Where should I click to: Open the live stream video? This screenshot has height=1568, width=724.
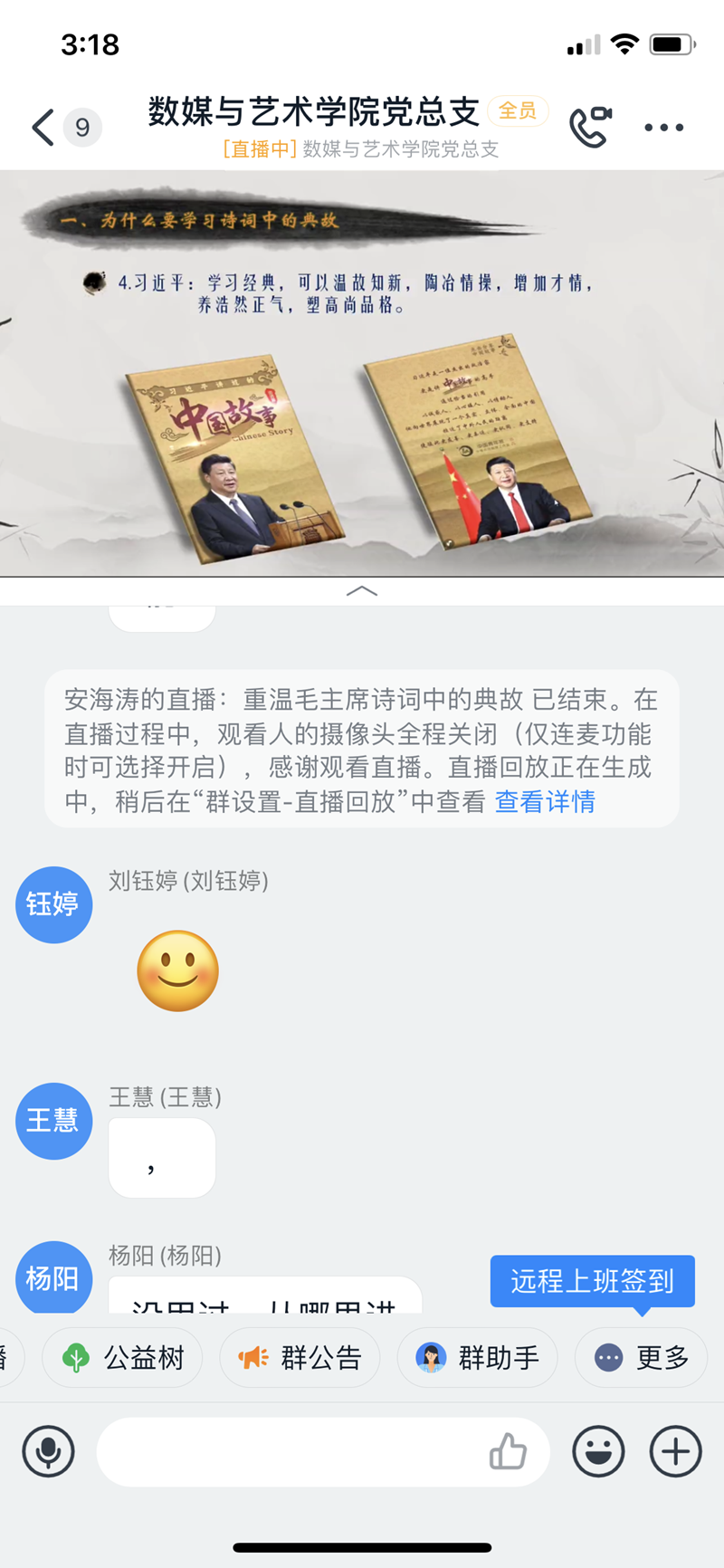point(362,373)
